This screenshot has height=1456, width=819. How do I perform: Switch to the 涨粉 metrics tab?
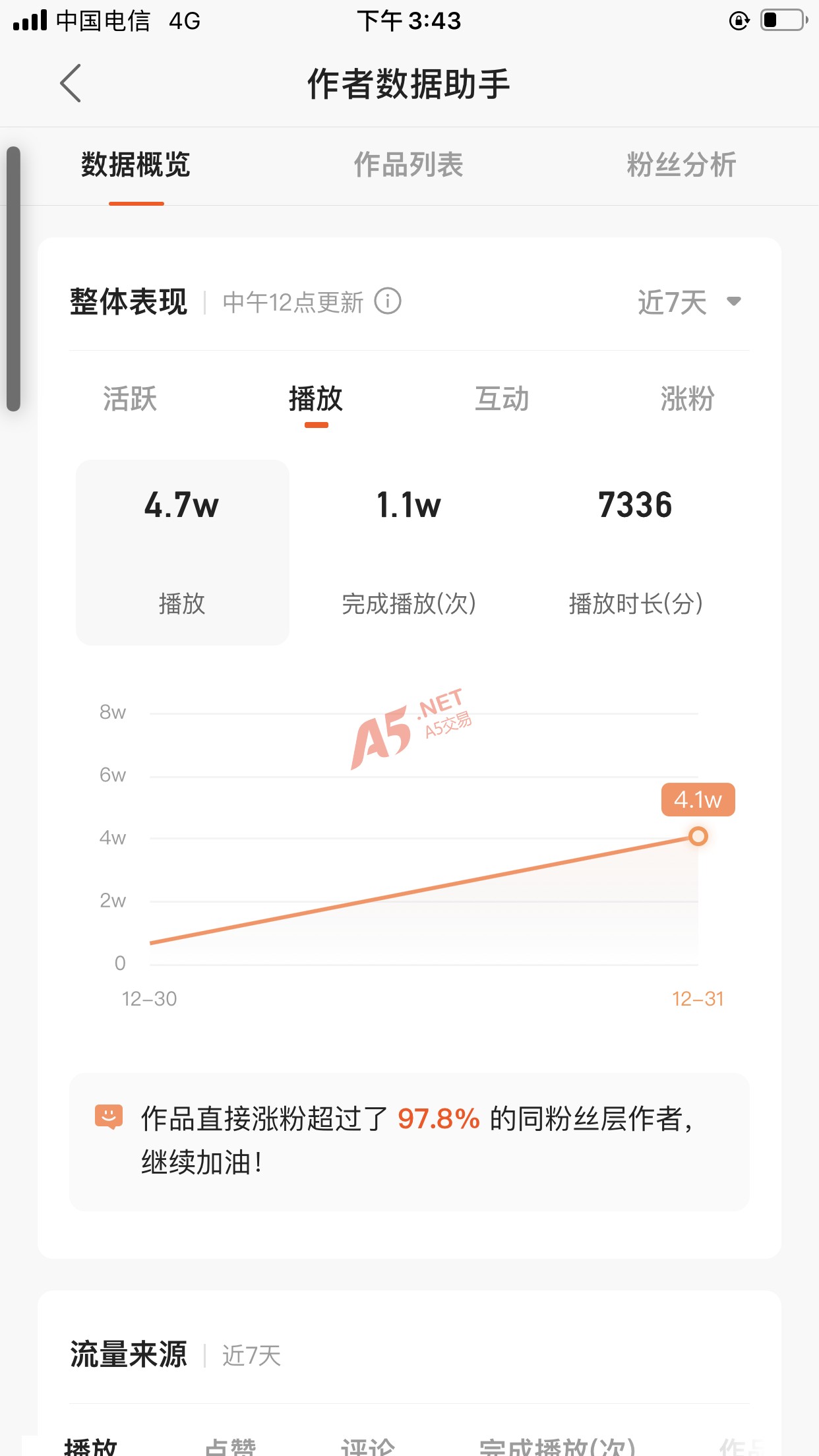(x=687, y=399)
